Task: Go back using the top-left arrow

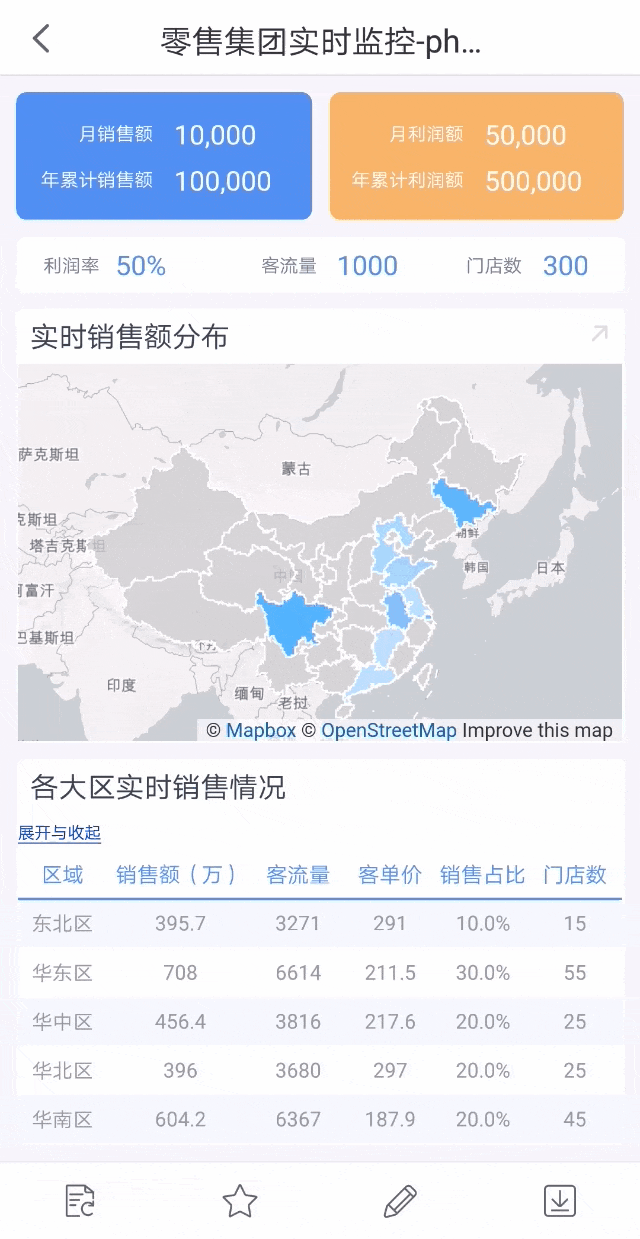Action: tap(41, 39)
